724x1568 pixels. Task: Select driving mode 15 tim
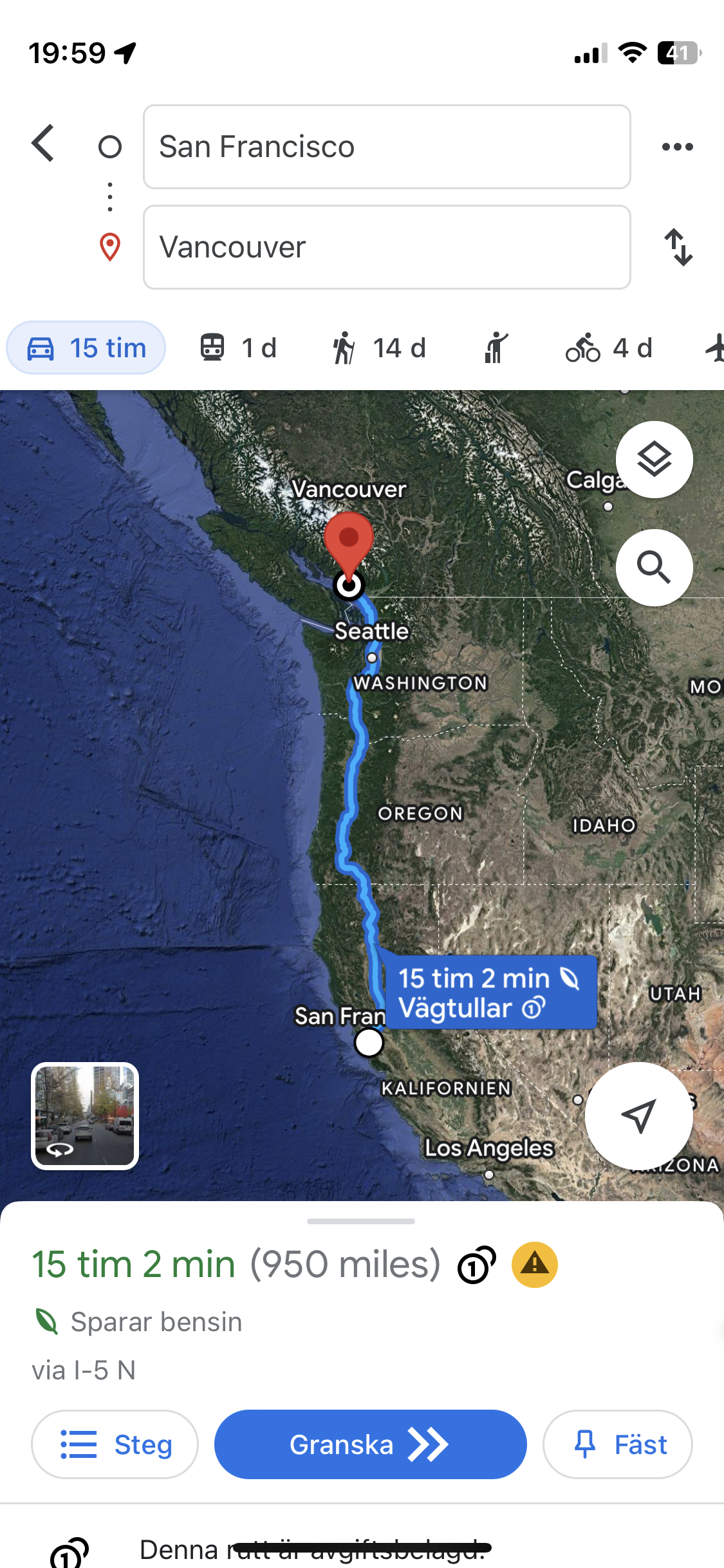pos(86,348)
